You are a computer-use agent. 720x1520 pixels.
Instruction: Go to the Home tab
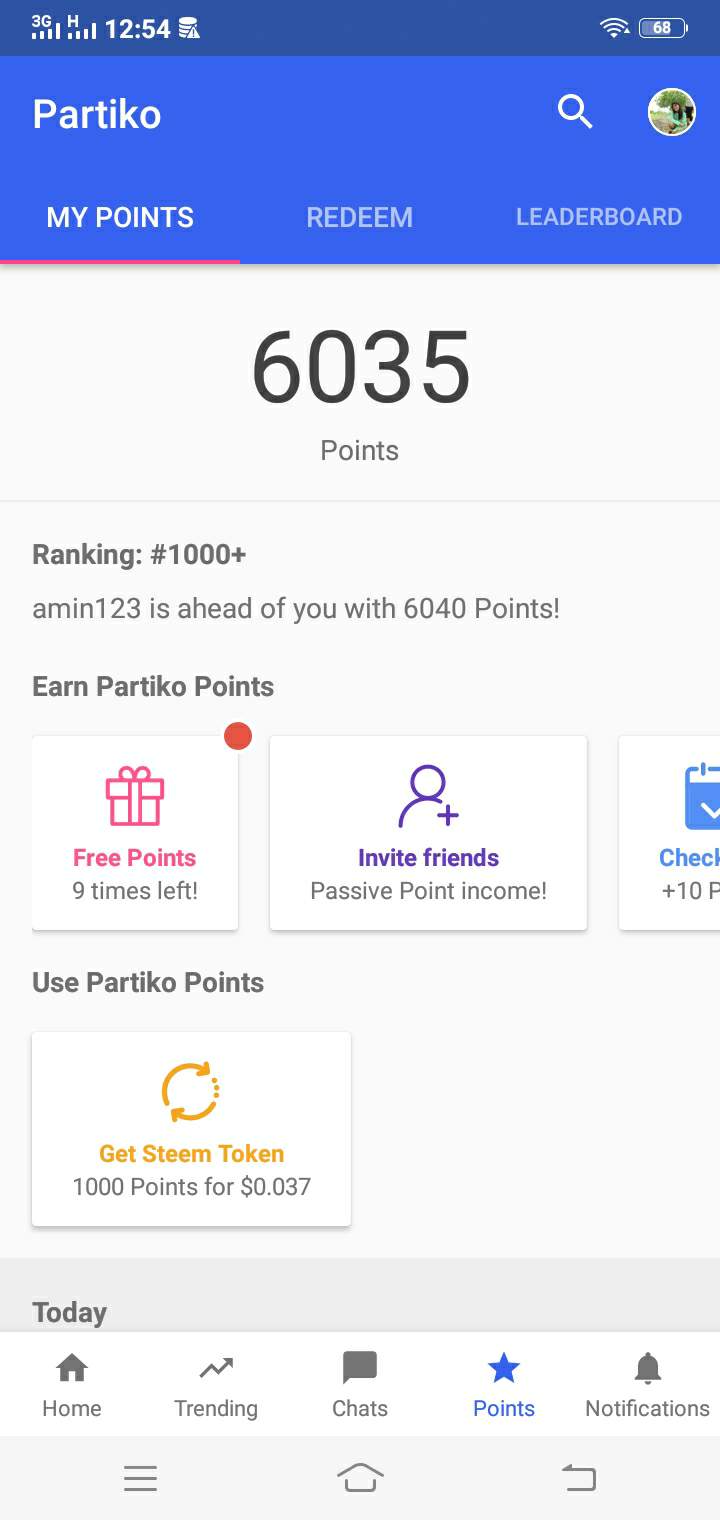click(x=72, y=1385)
